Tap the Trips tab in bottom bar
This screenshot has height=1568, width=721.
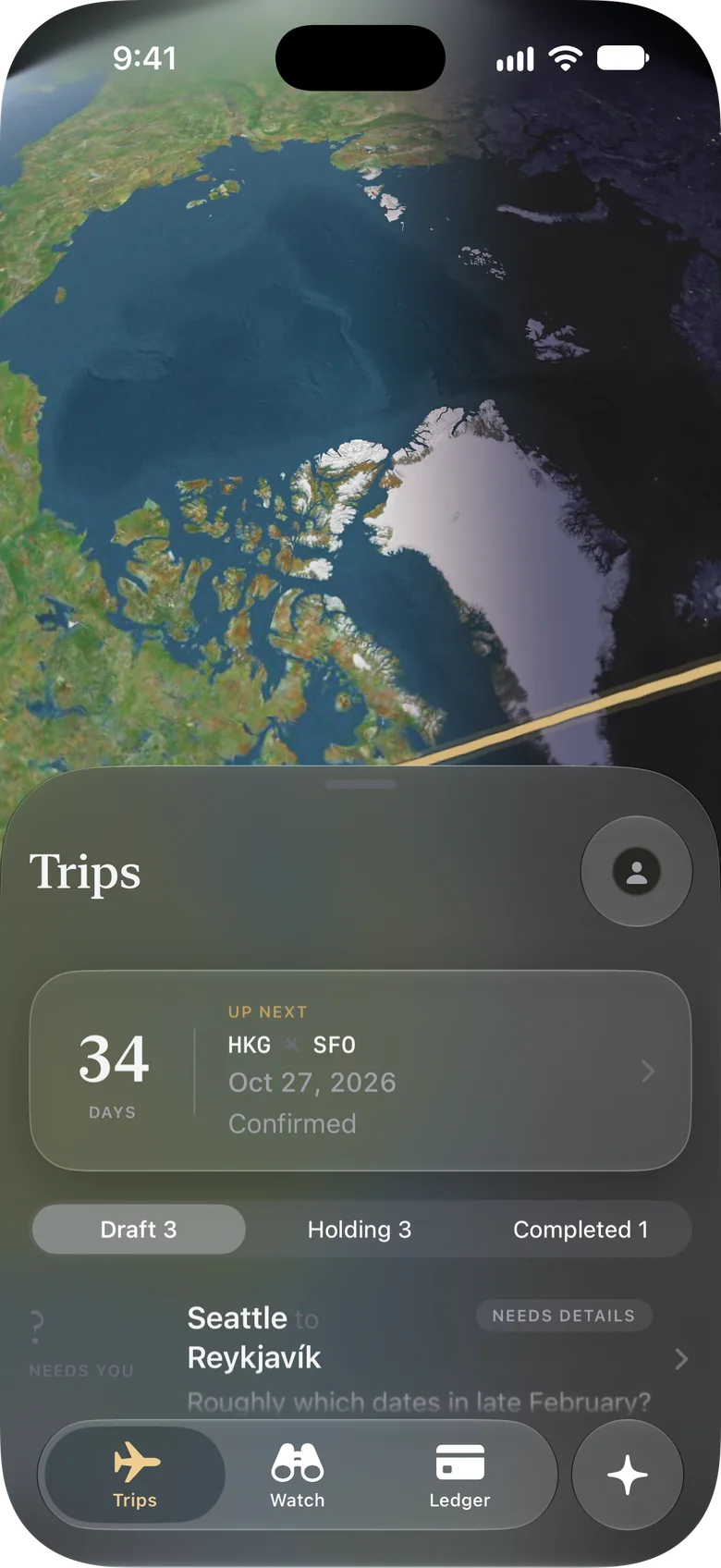135,1475
